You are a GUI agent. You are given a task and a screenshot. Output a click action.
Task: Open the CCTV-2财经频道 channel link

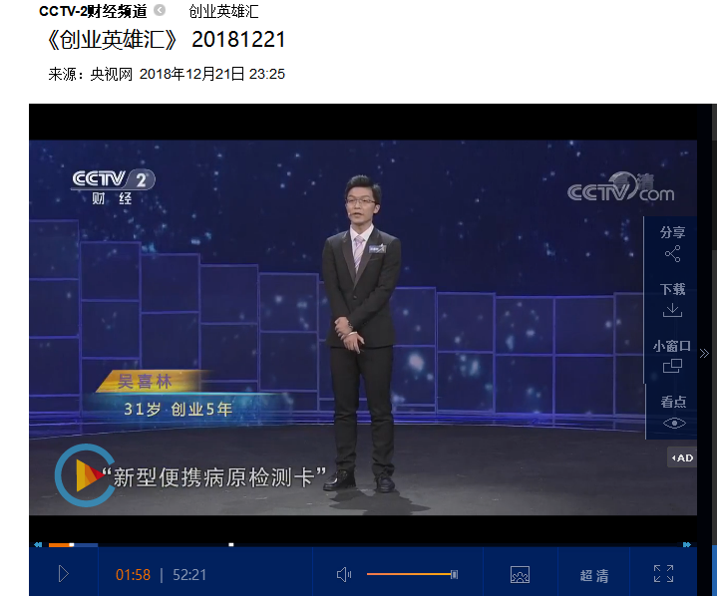click(93, 12)
